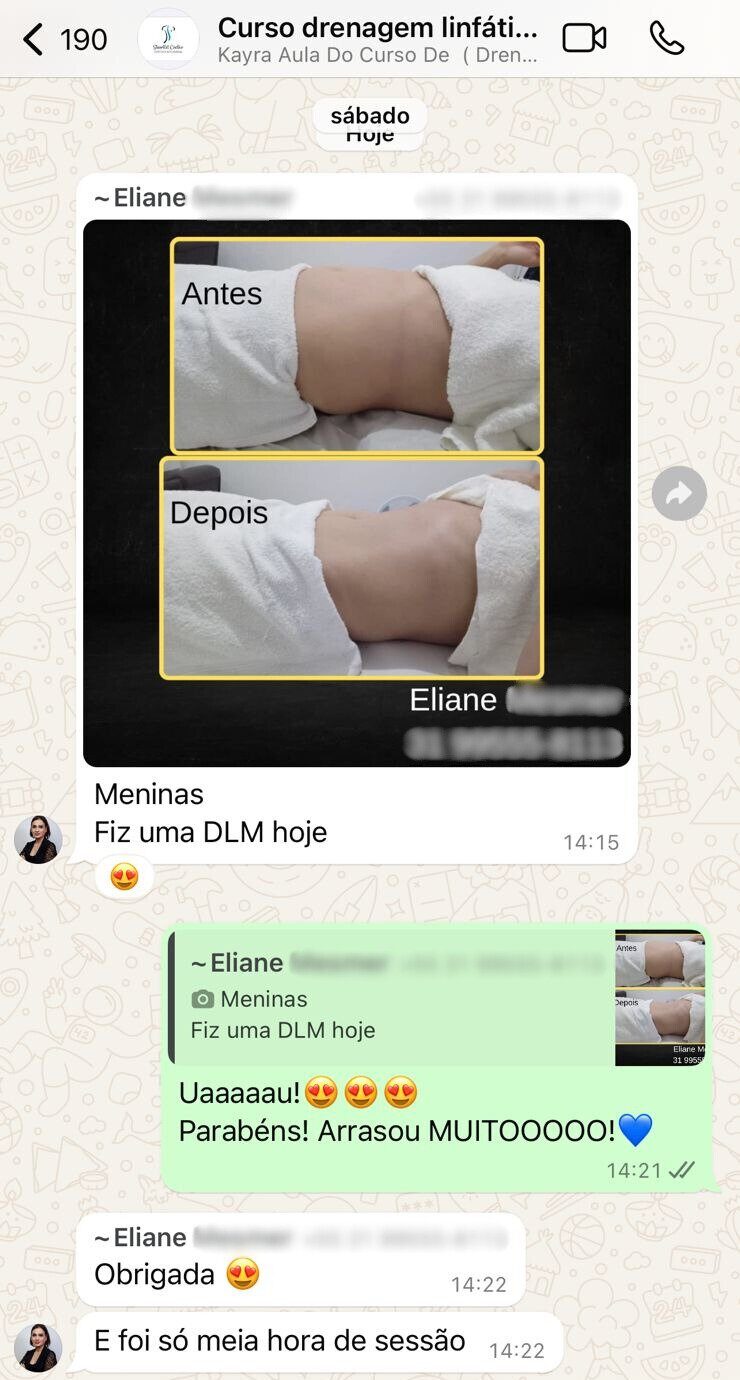Open the avatar beside the 'Fiz uma DLM hoje' message
The height and width of the screenshot is (1380, 740).
coord(38,839)
